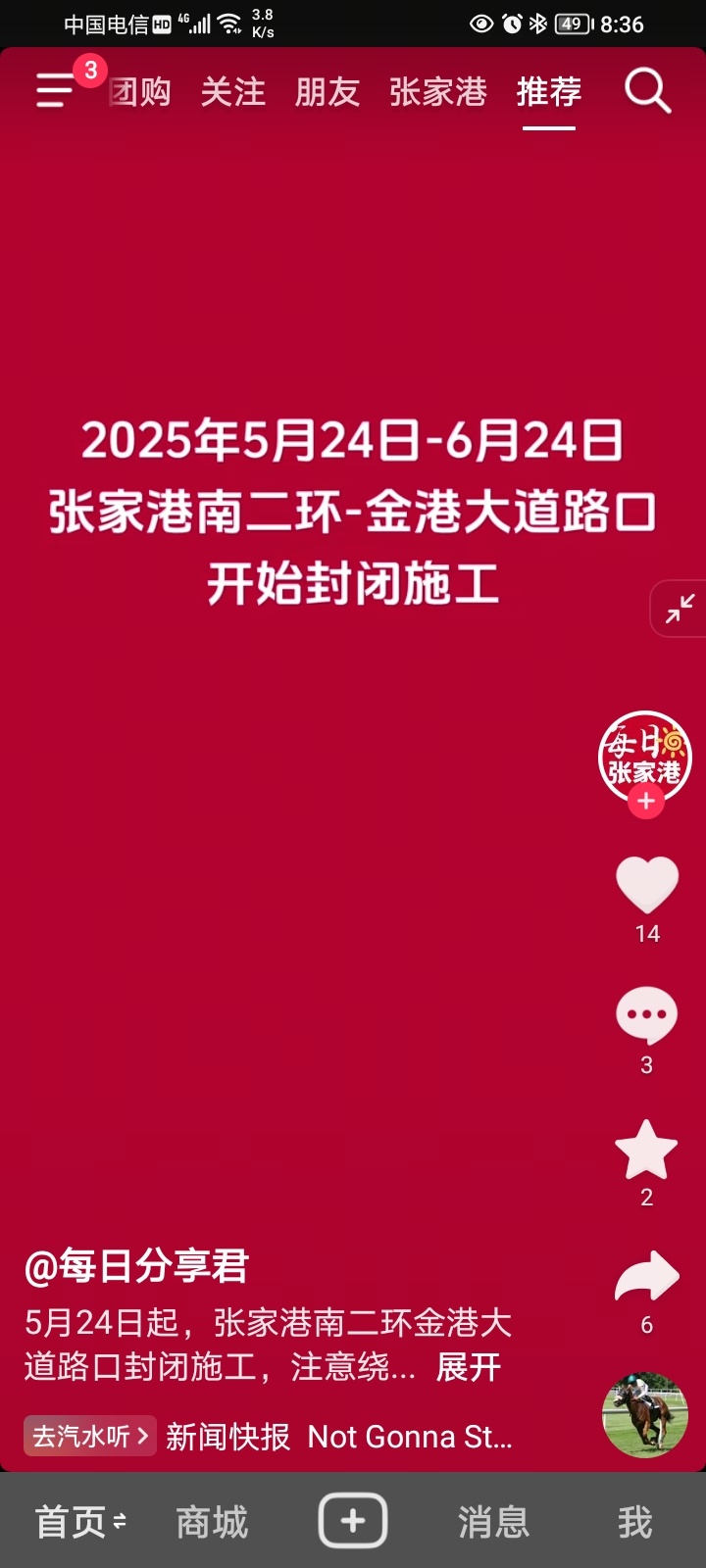This screenshot has height=1568, width=706.
Task: Favorite the video with the star
Action: (x=646, y=1151)
